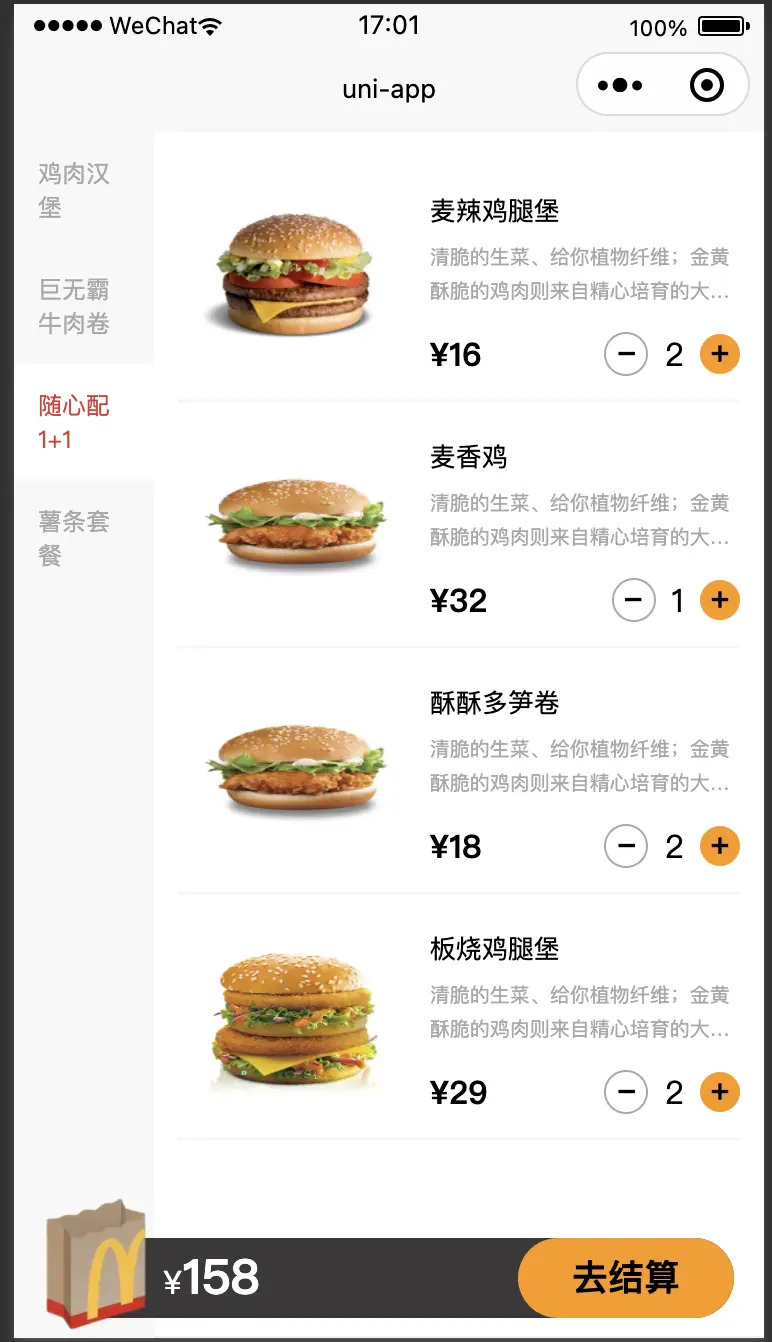Increase 板烧鸡腿堡 quantity
772x1342 pixels.
click(x=719, y=1092)
